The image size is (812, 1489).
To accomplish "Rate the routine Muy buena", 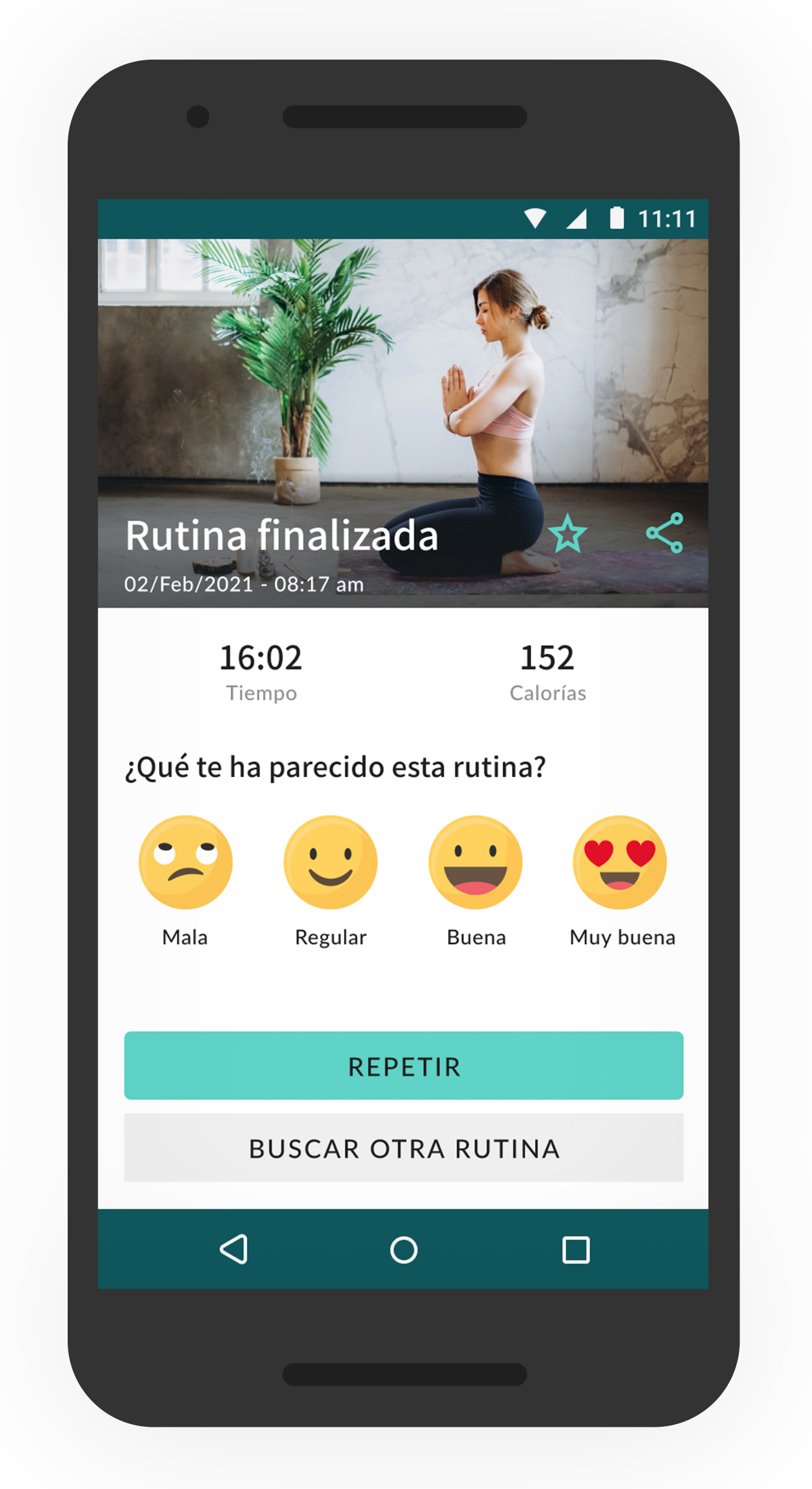I will [621, 862].
